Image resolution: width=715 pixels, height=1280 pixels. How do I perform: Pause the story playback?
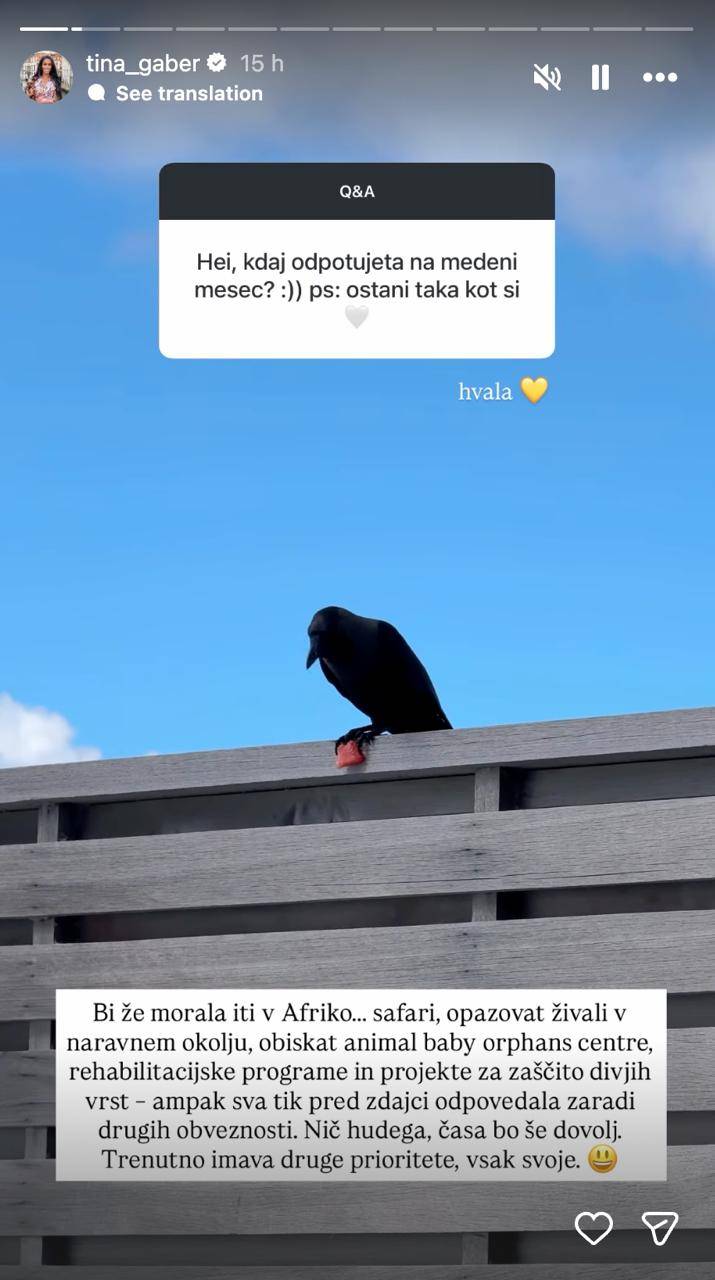(600, 77)
